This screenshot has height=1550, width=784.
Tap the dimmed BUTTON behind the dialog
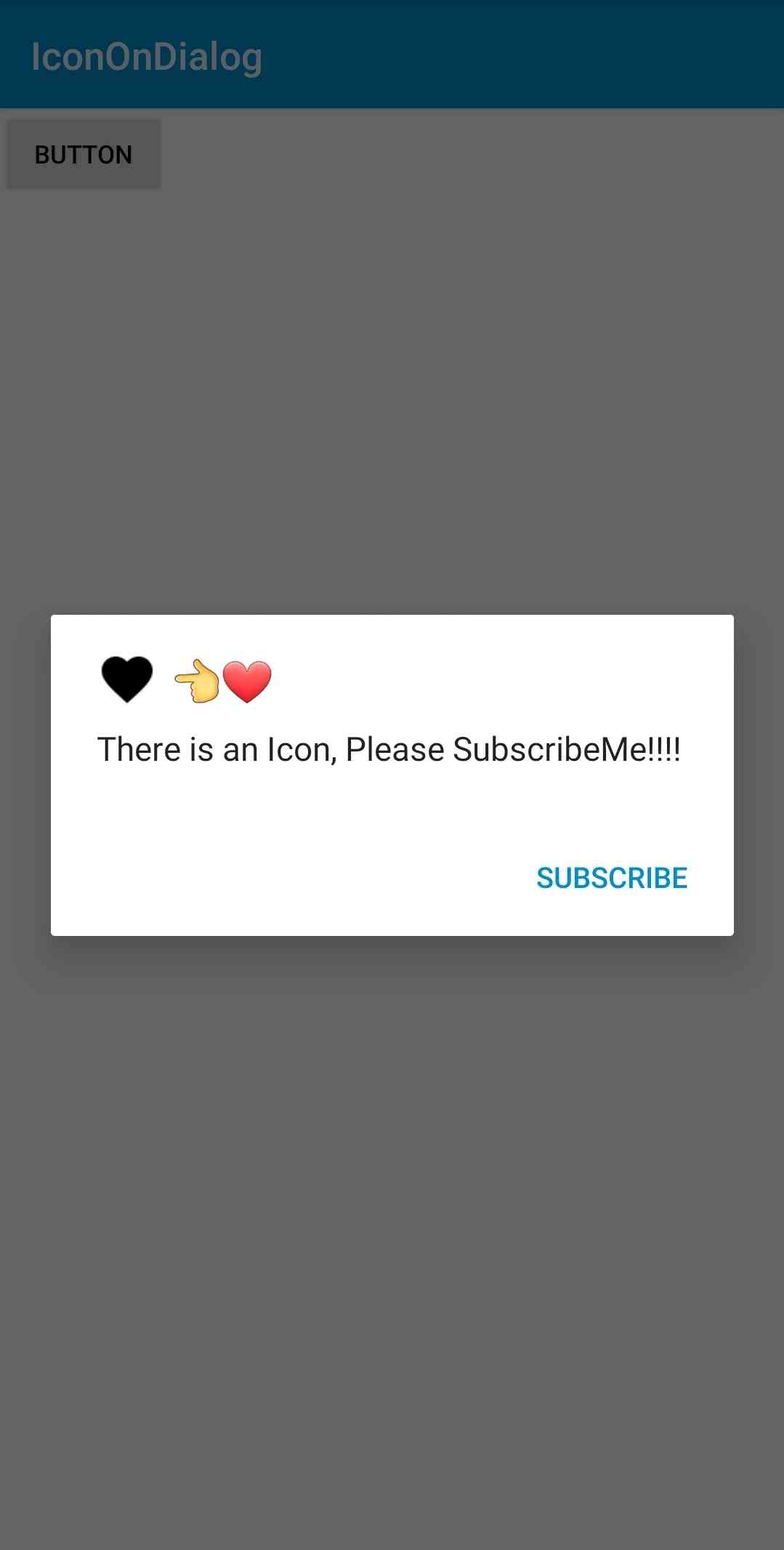(84, 155)
